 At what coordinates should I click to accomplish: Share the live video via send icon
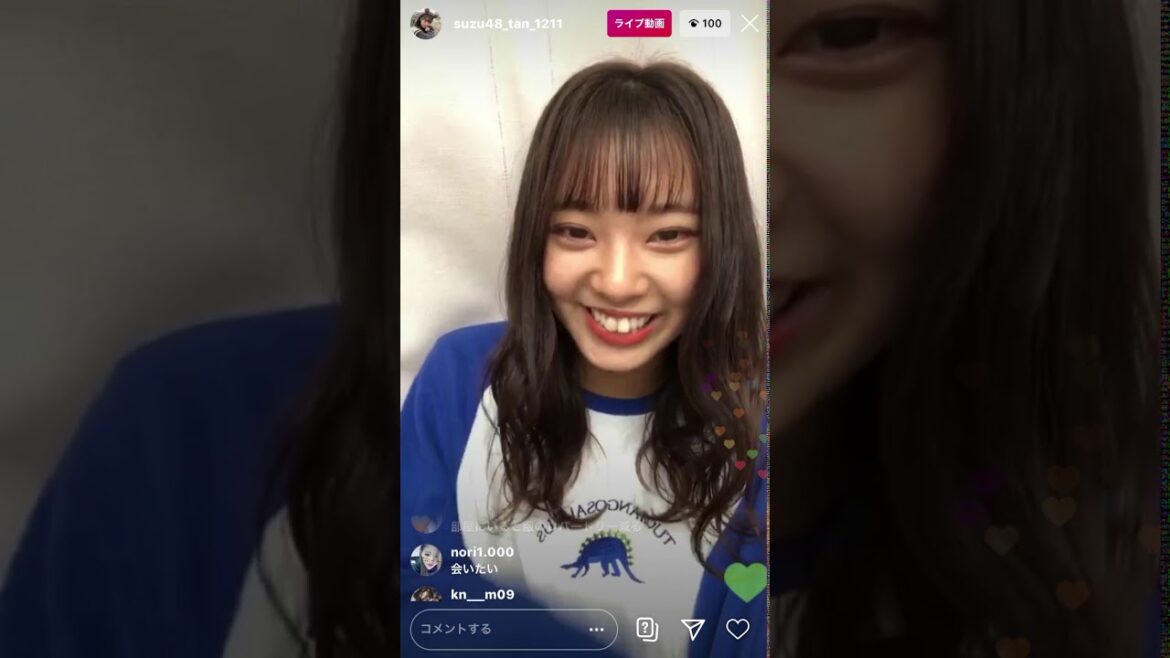point(693,629)
